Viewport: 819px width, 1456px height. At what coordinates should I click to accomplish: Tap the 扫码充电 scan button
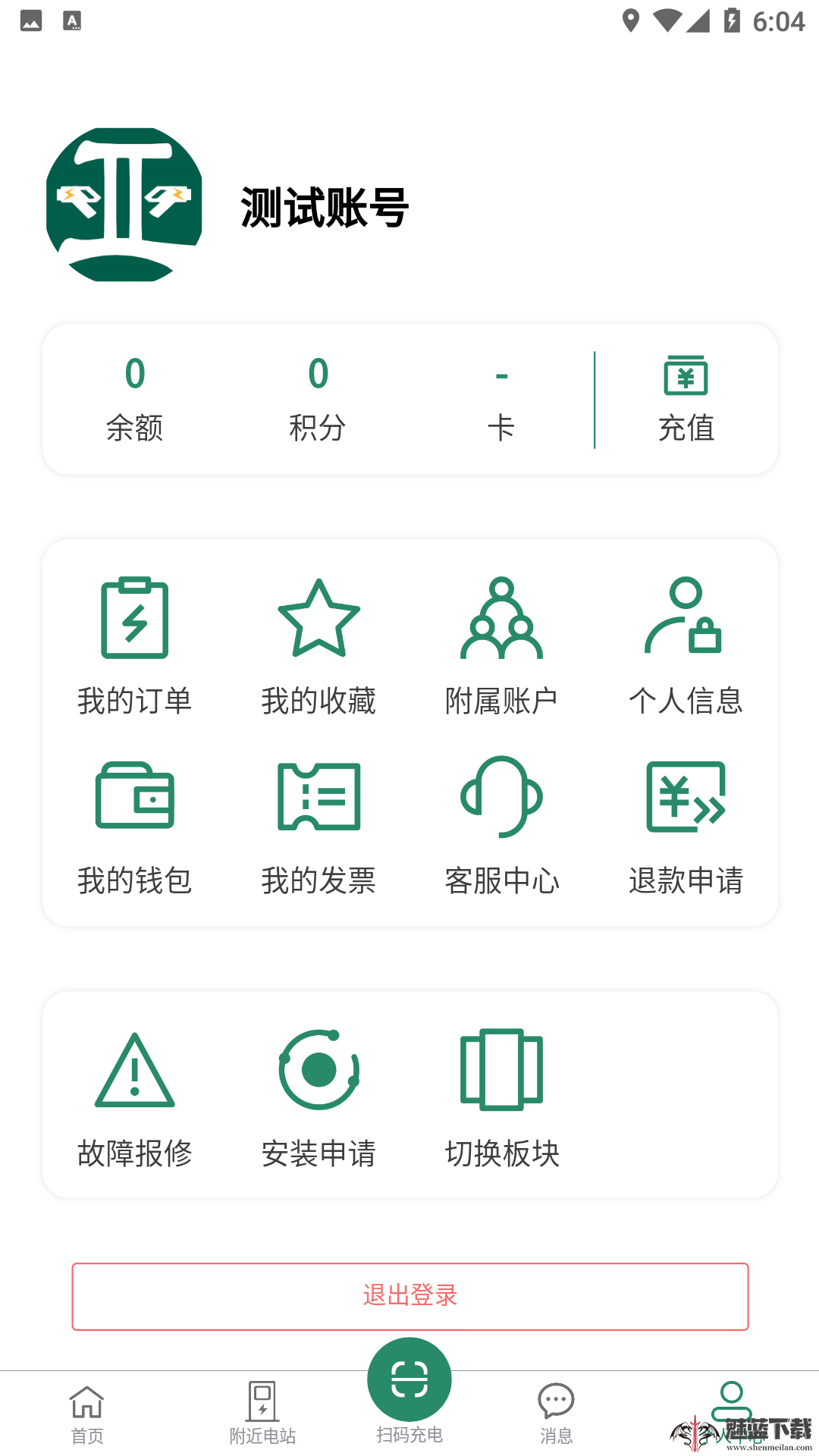[409, 1380]
